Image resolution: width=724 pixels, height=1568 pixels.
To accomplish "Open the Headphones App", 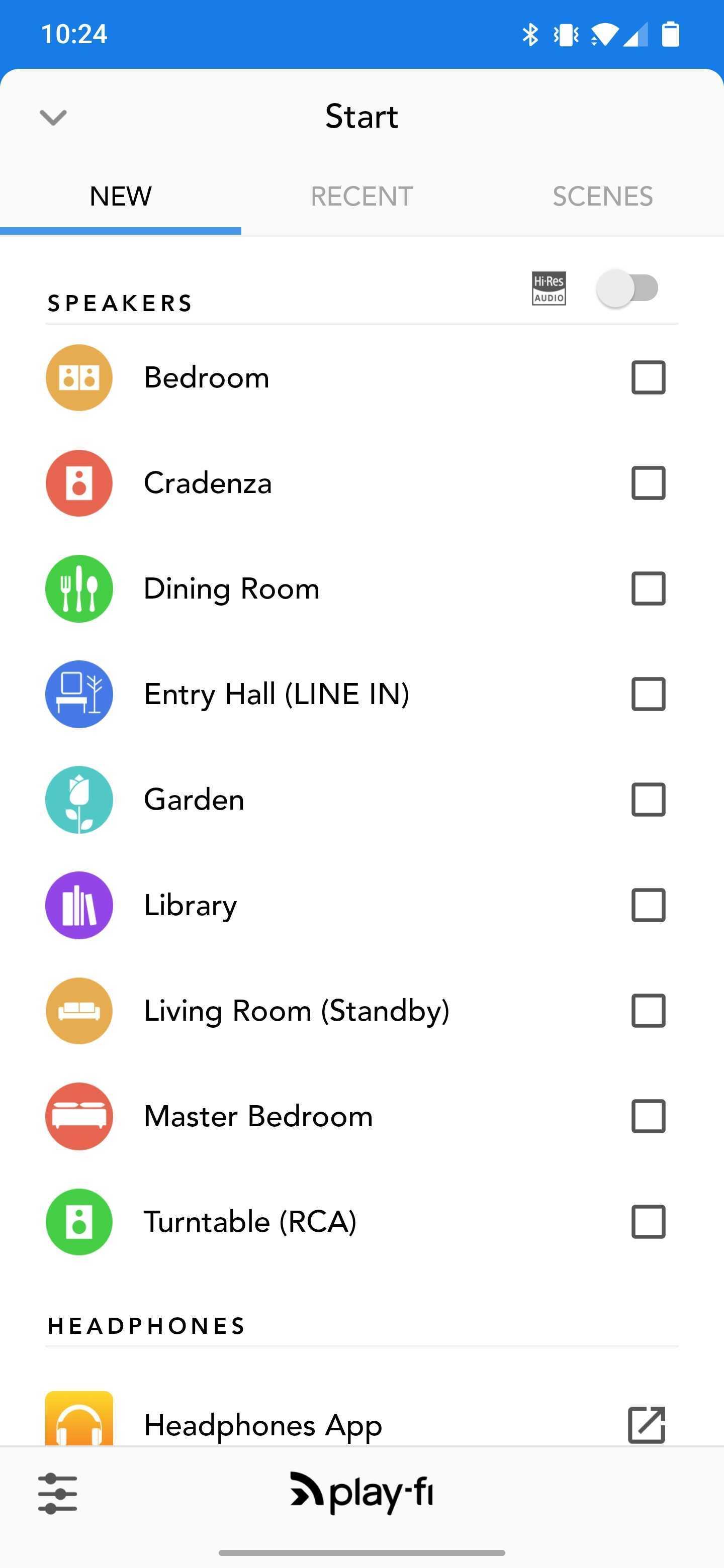I will click(x=646, y=1424).
